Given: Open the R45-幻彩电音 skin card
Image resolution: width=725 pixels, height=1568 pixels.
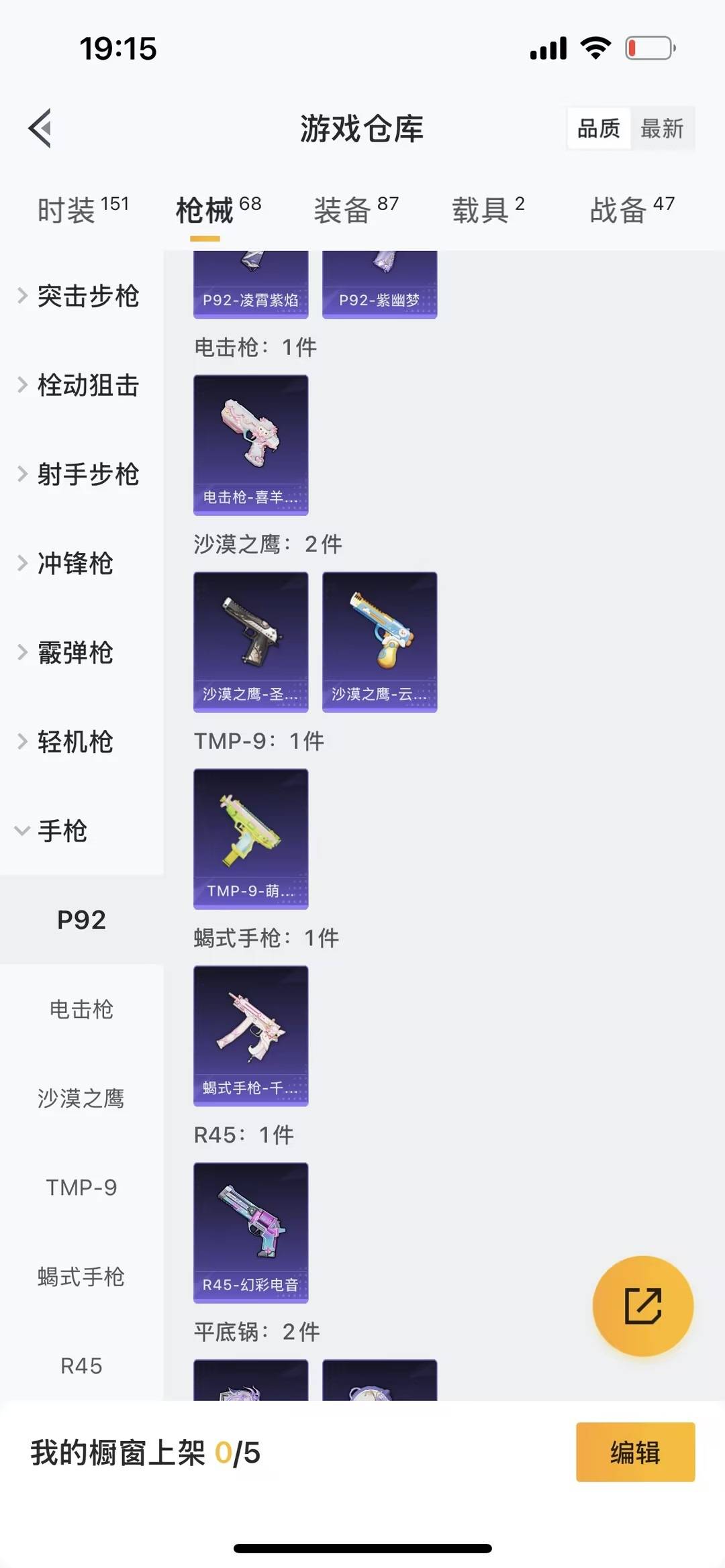Looking at the screenshot, I should click(250, 1231).
